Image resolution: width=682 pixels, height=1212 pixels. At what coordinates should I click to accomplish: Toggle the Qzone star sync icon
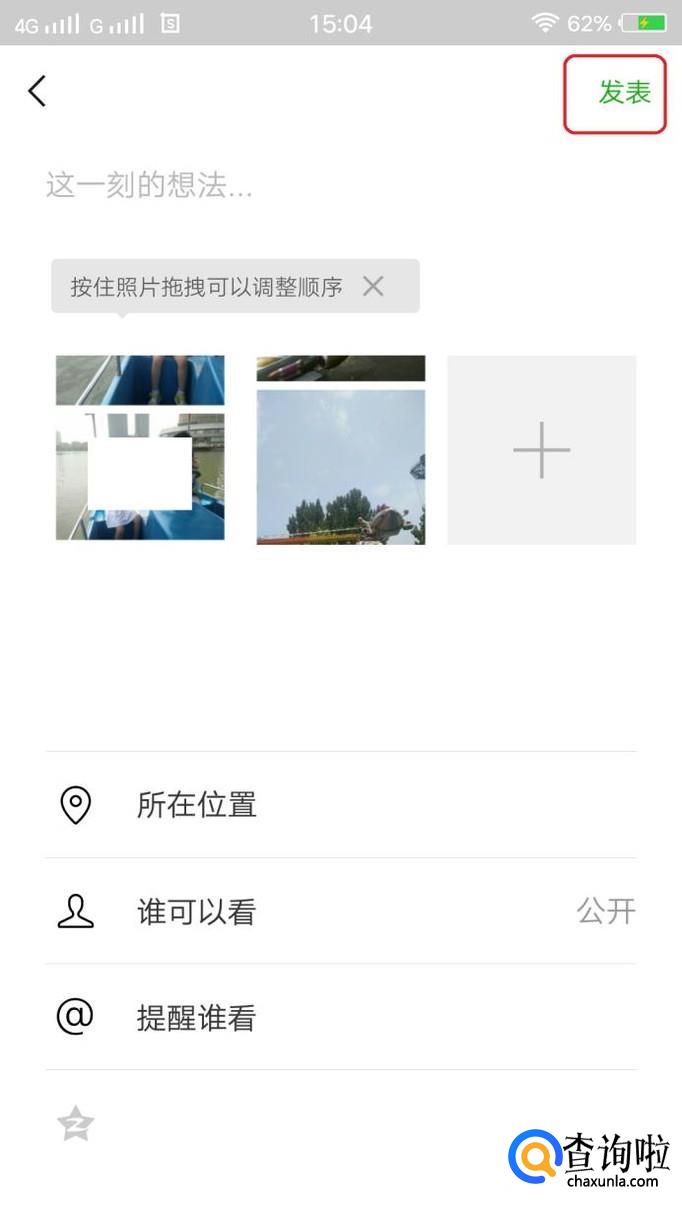coord(76,1124)
